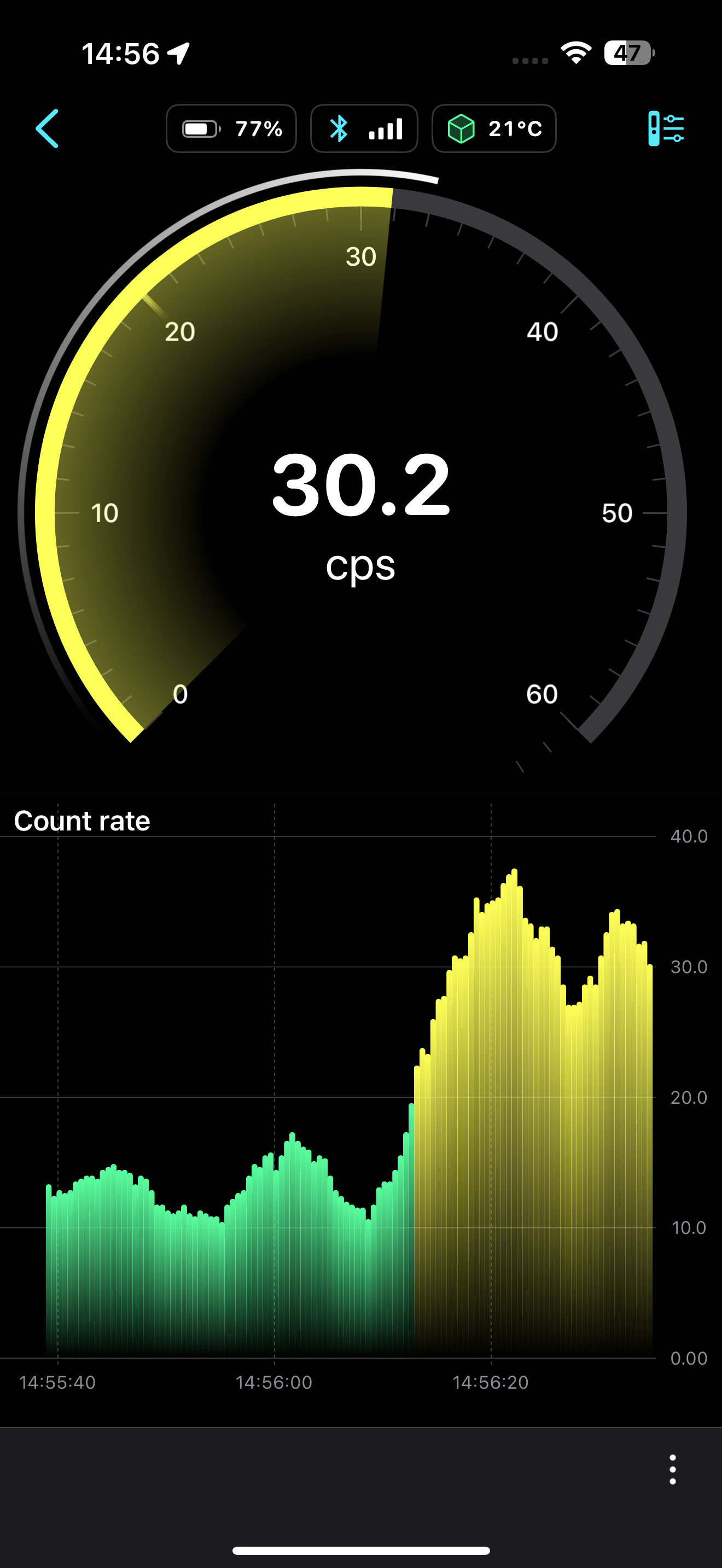Image resolution: width=722 pixels, height=1568 pixels.
Task: Go back using the blue arrow
Action: (48, 128)
